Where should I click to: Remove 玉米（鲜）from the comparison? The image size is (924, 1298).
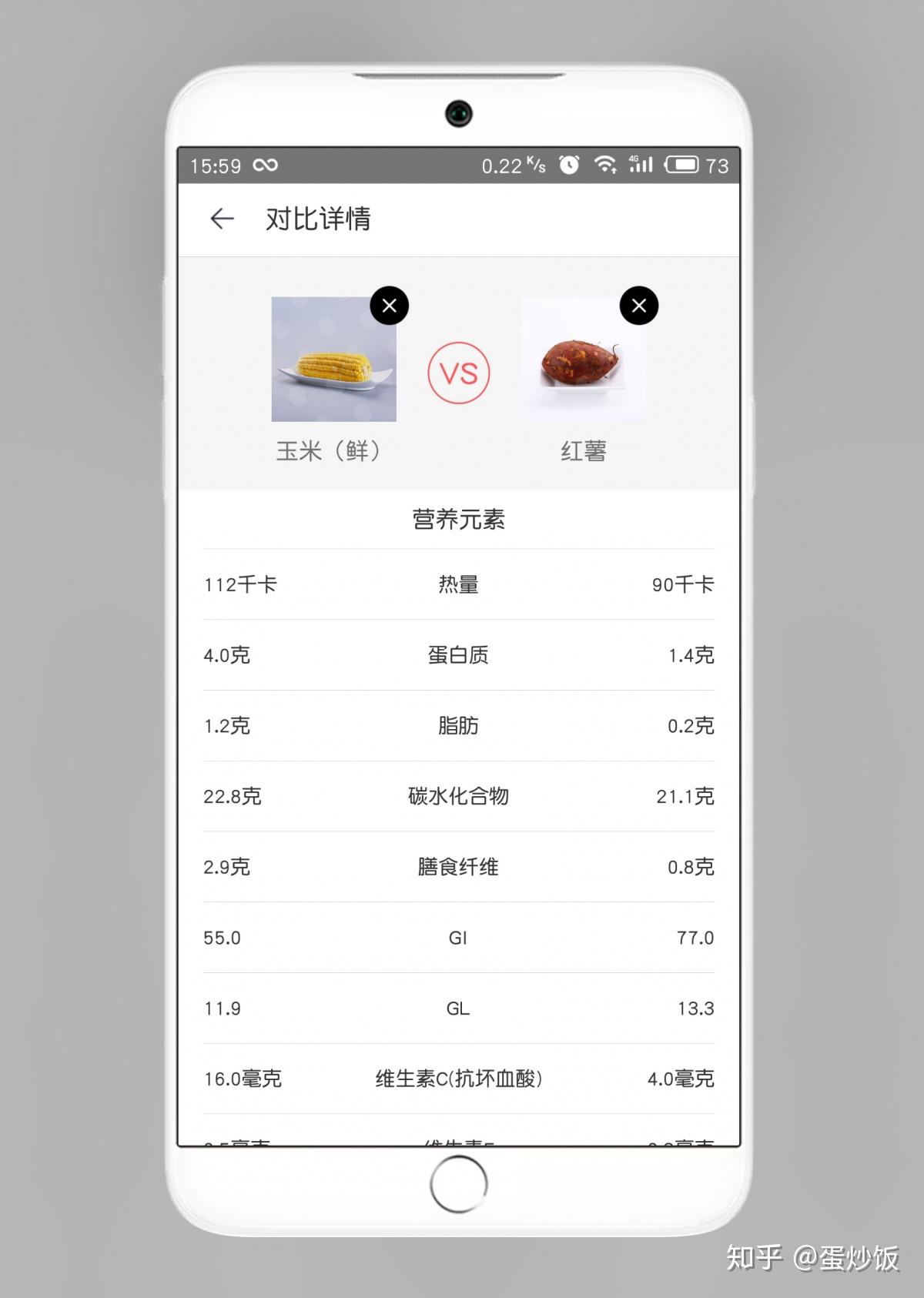(x=389, y=306)
